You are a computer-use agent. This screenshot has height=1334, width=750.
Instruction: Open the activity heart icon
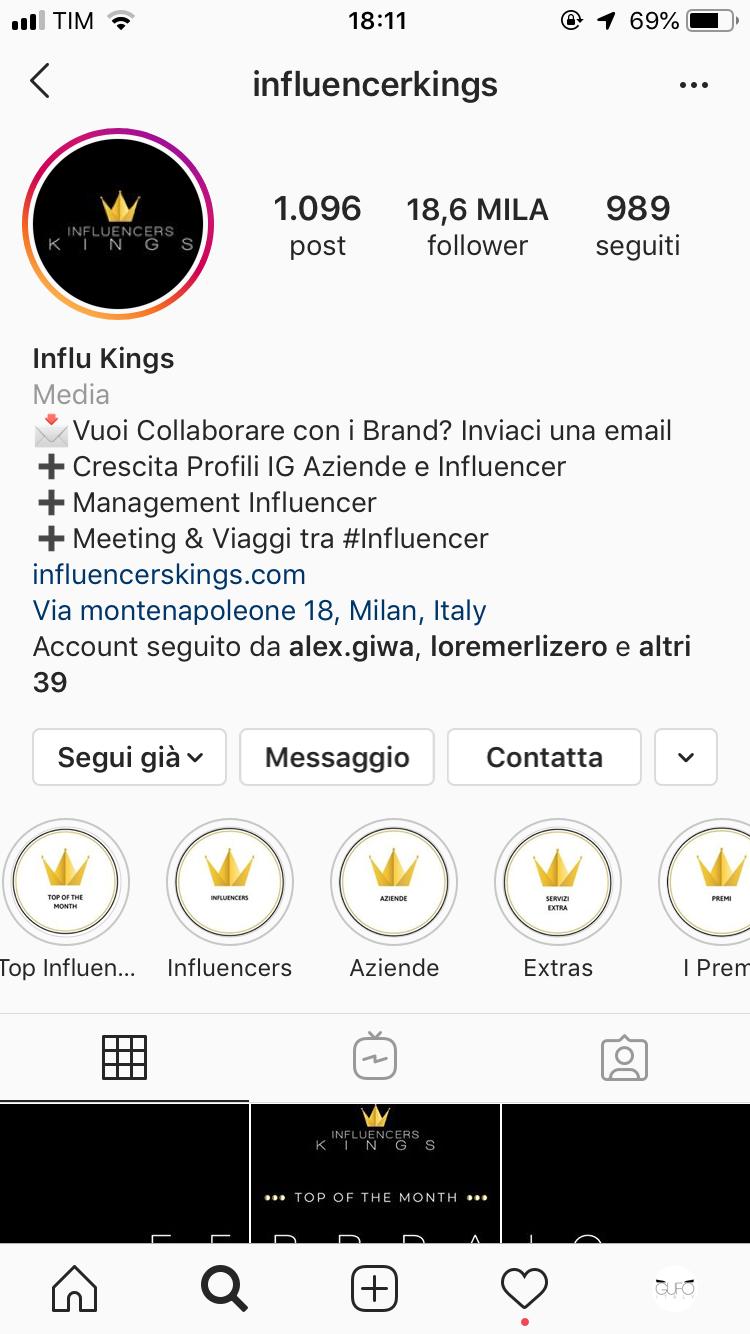pyautogui.click(x=524, y=1289)
